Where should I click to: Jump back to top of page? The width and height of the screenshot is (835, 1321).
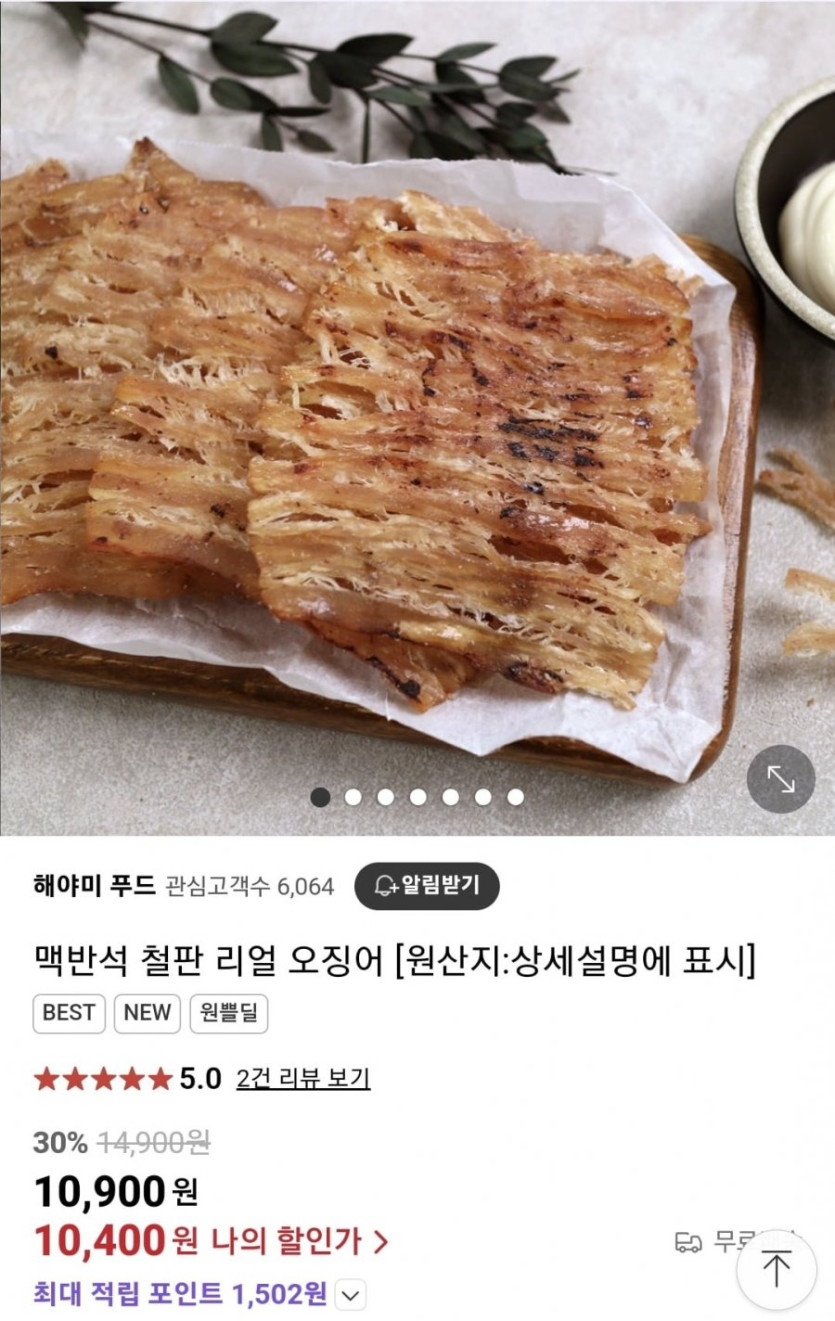(776, 1269)
